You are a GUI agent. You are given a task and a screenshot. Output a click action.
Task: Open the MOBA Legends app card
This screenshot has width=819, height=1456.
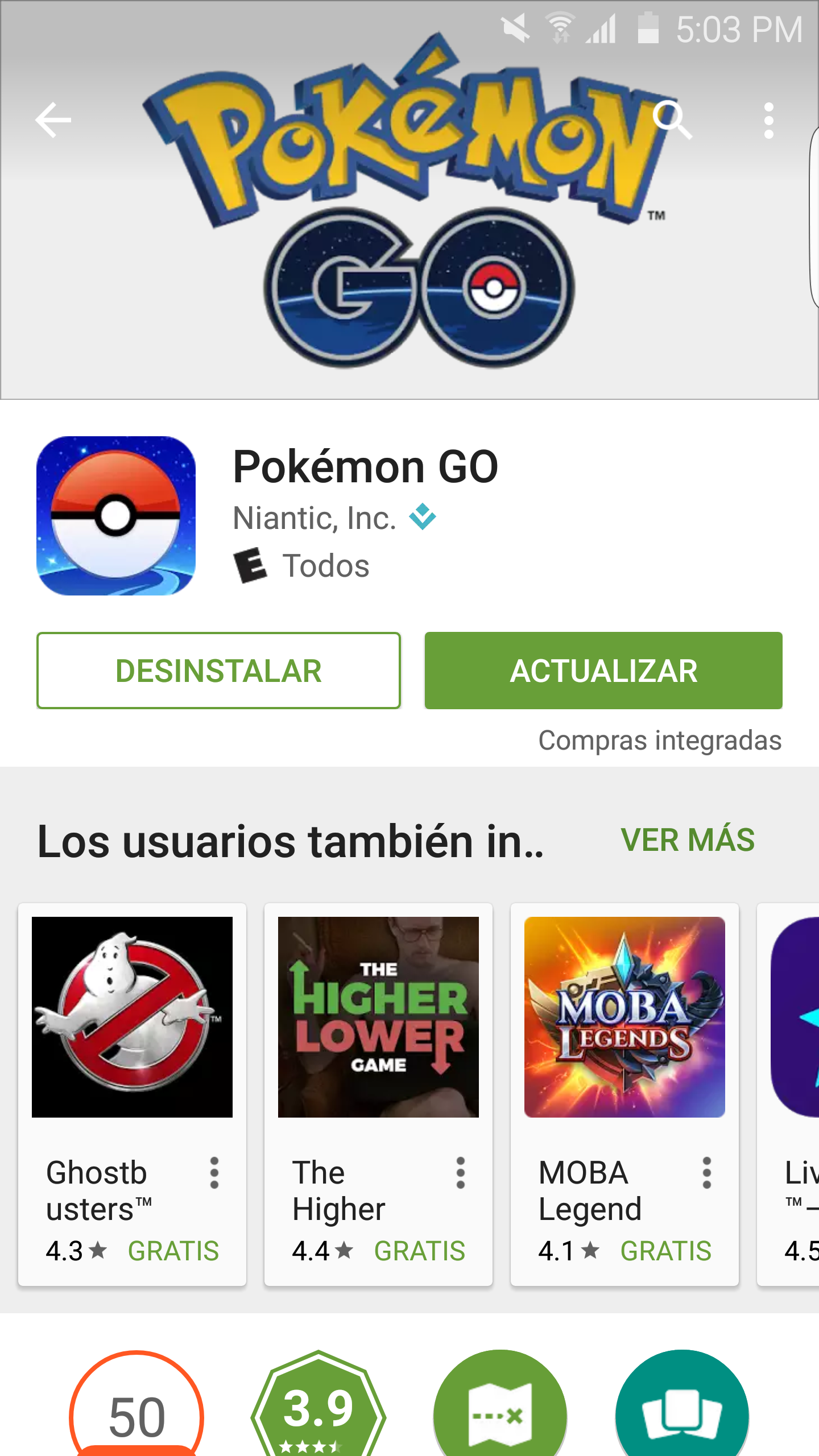[624, 1017]
